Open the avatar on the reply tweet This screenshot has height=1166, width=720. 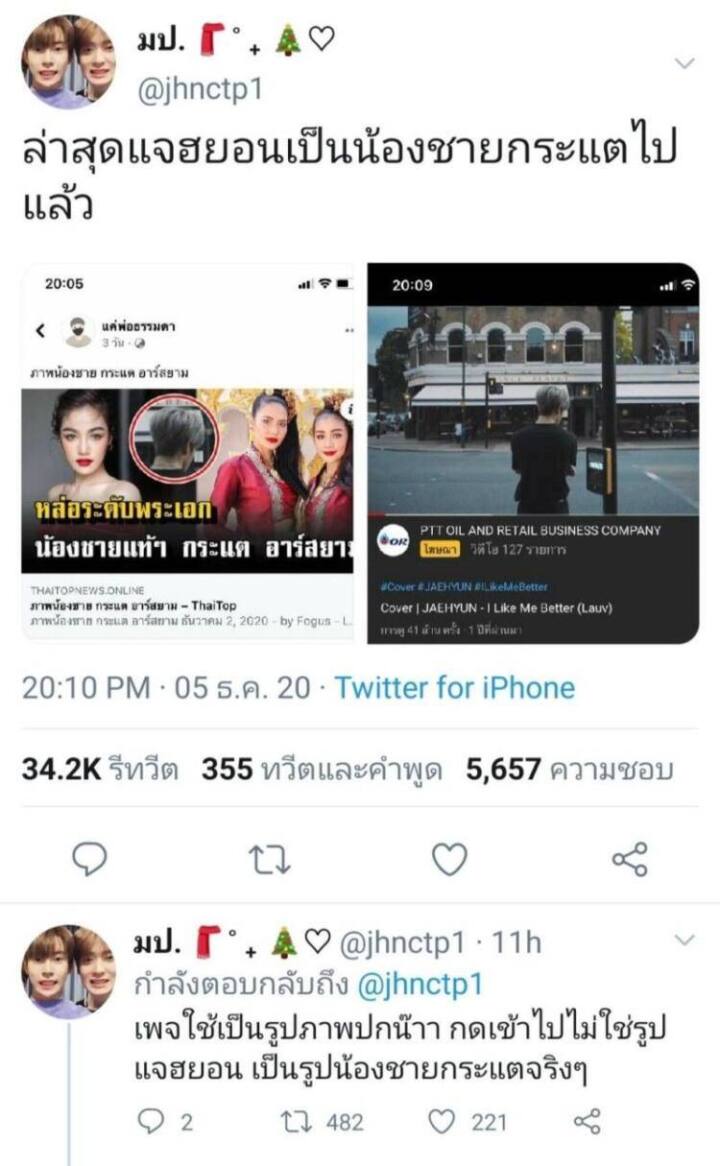point(68,971)
